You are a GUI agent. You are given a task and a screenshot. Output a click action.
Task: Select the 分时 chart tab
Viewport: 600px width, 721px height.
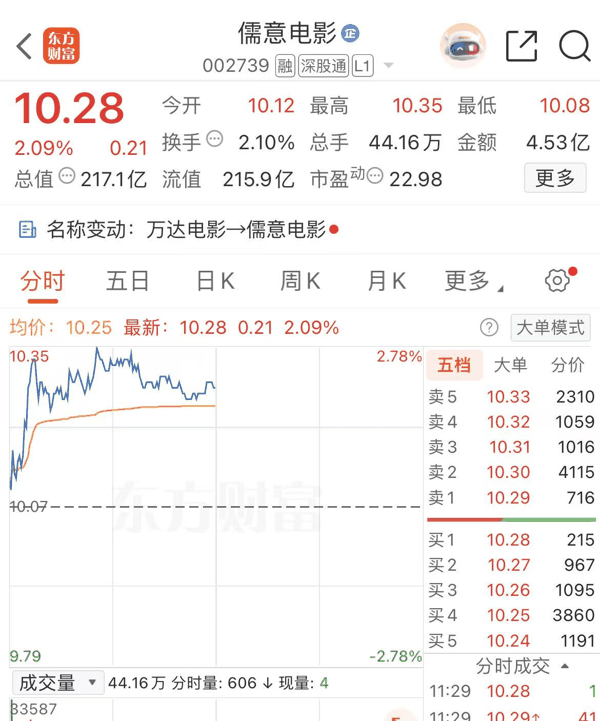(42, 281)
